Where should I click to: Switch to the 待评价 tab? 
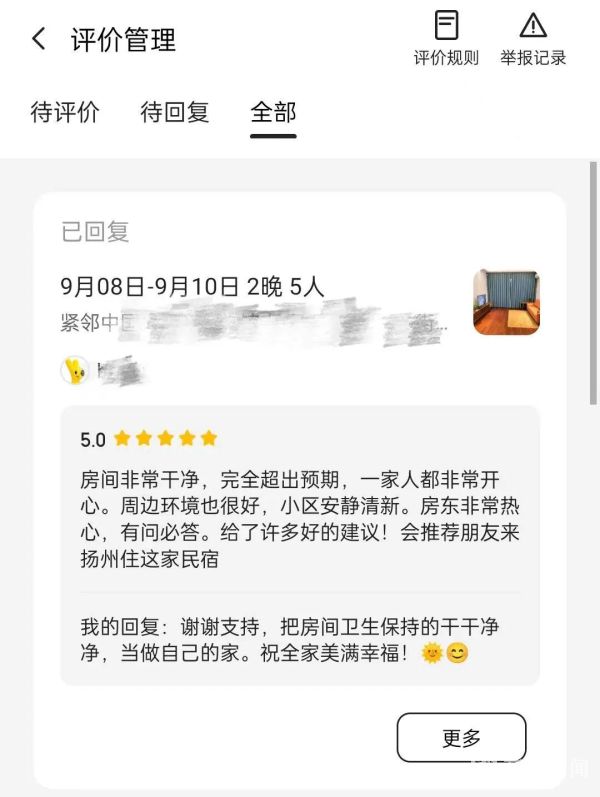[65, 112]
